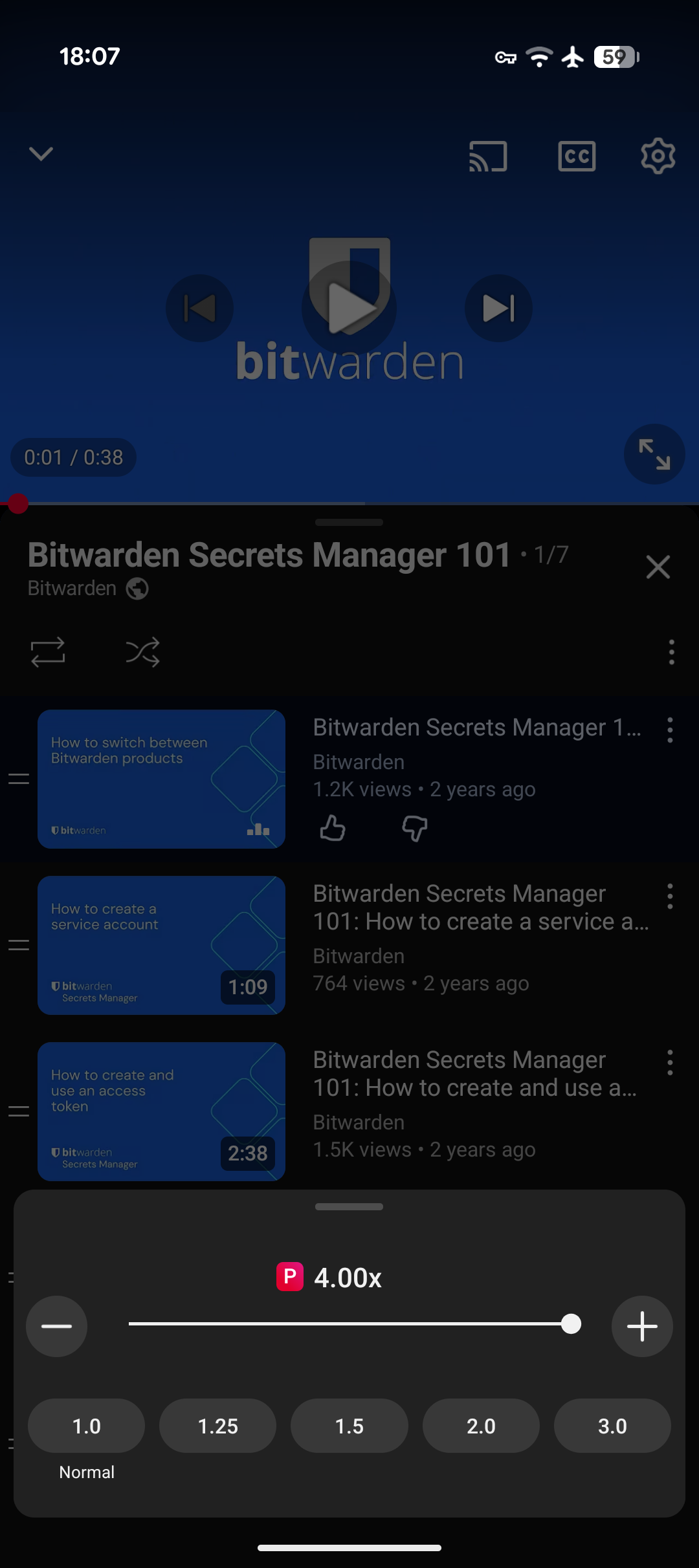Go to the previous video
This screenshot has width=699, height=1568.
pyautogui.click(x=199, y=308)
